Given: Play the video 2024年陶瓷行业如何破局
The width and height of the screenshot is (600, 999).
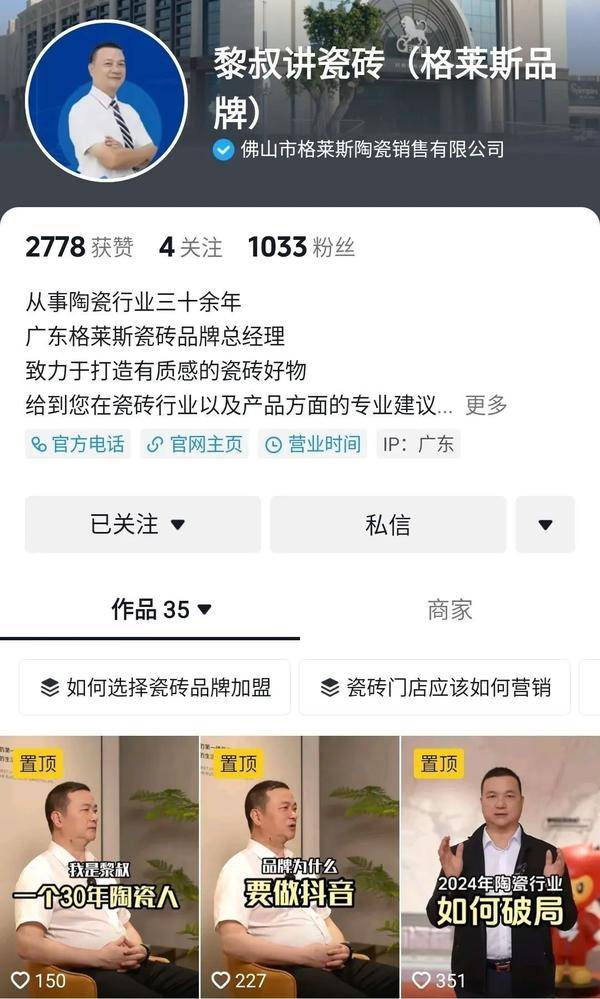Looking at the screenshot, I should [500, 867].
